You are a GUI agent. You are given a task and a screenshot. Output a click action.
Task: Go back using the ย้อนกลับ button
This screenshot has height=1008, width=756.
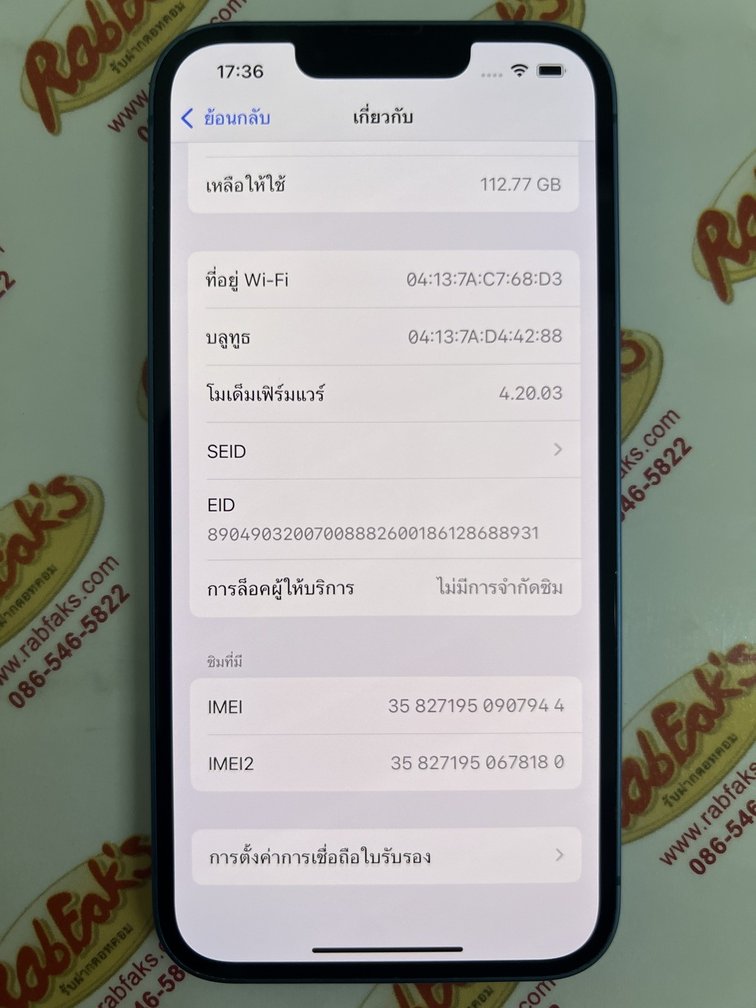click(x=227, y=118)
